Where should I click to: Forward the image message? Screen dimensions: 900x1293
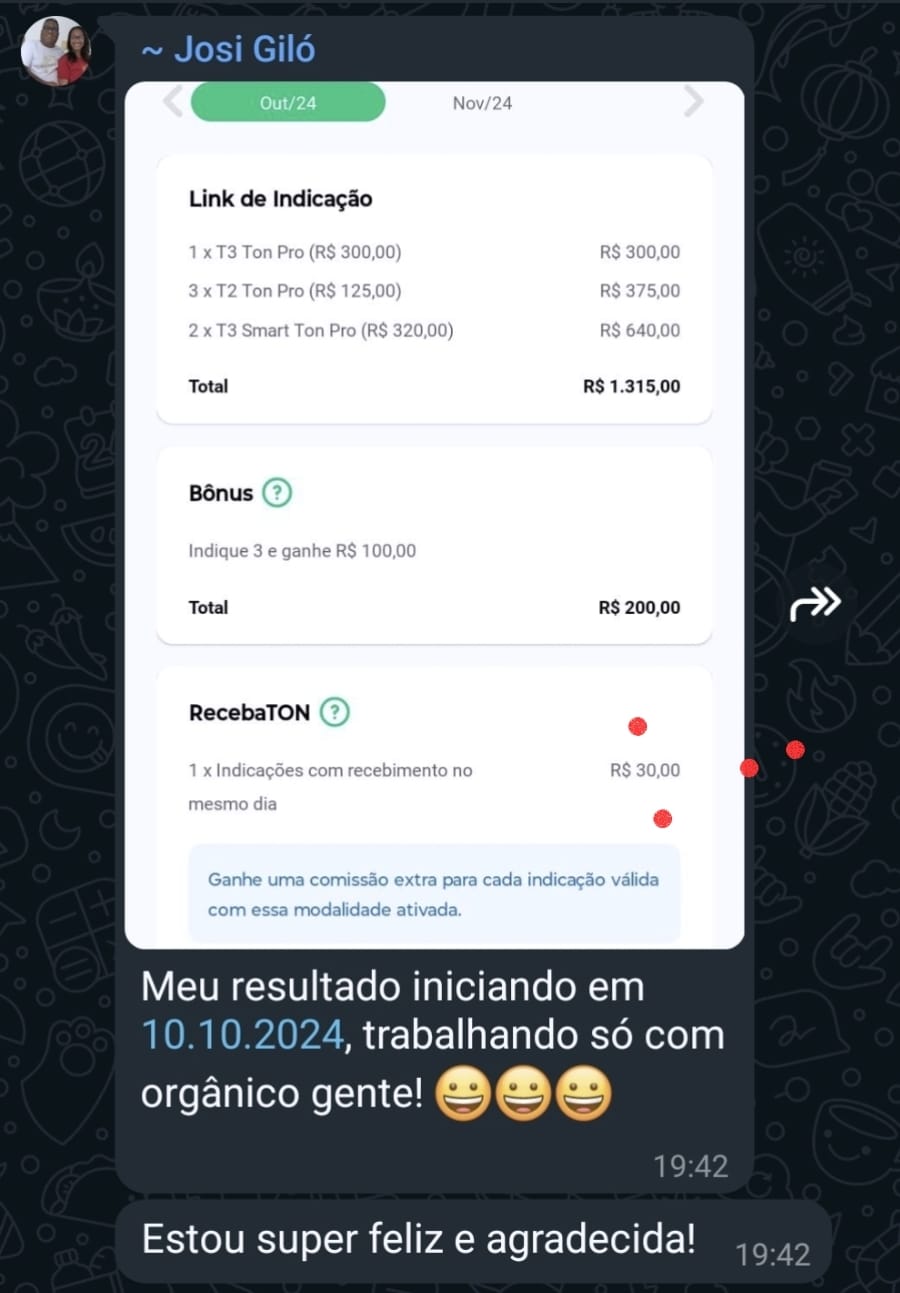pyautogui.click(x=816, y=603)
